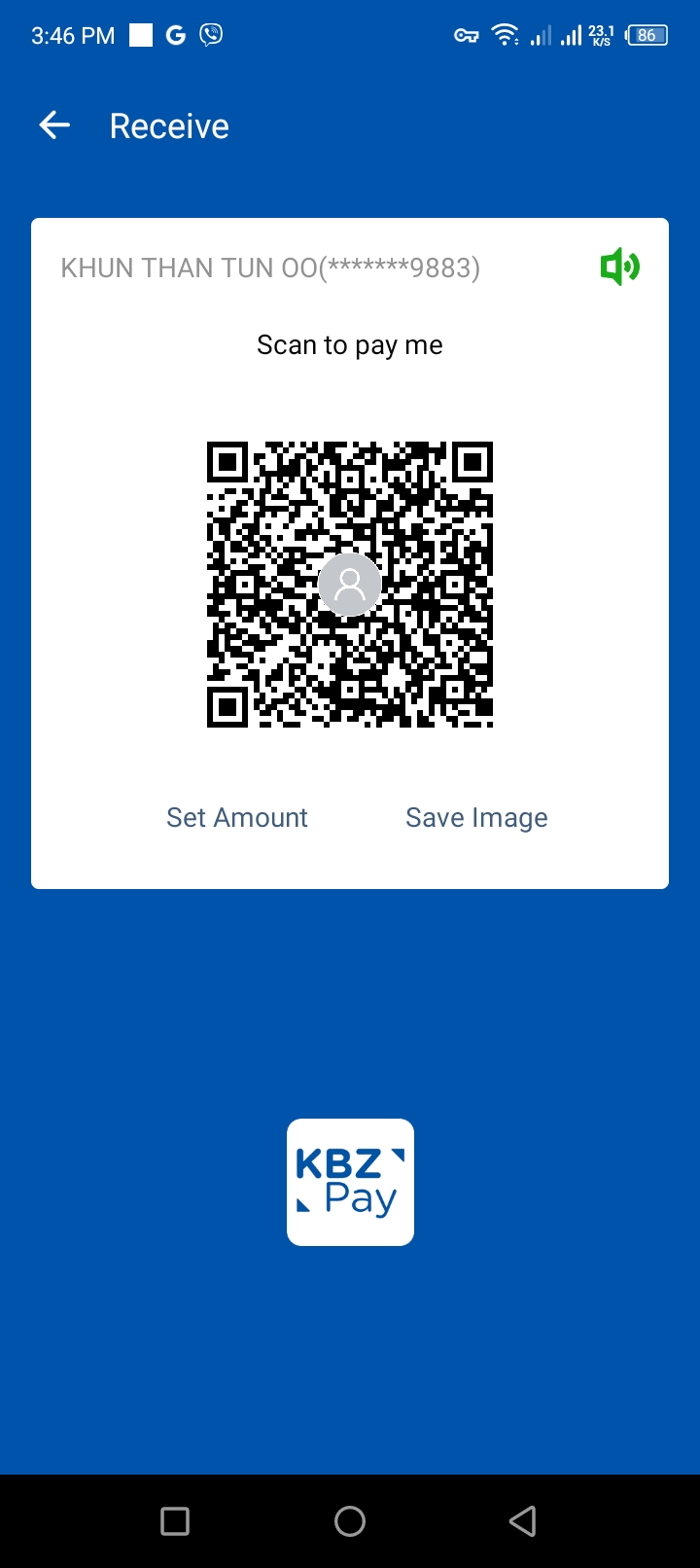
Task: Open recent apps from navigation bar
Action: click(x=175, y=1521)
